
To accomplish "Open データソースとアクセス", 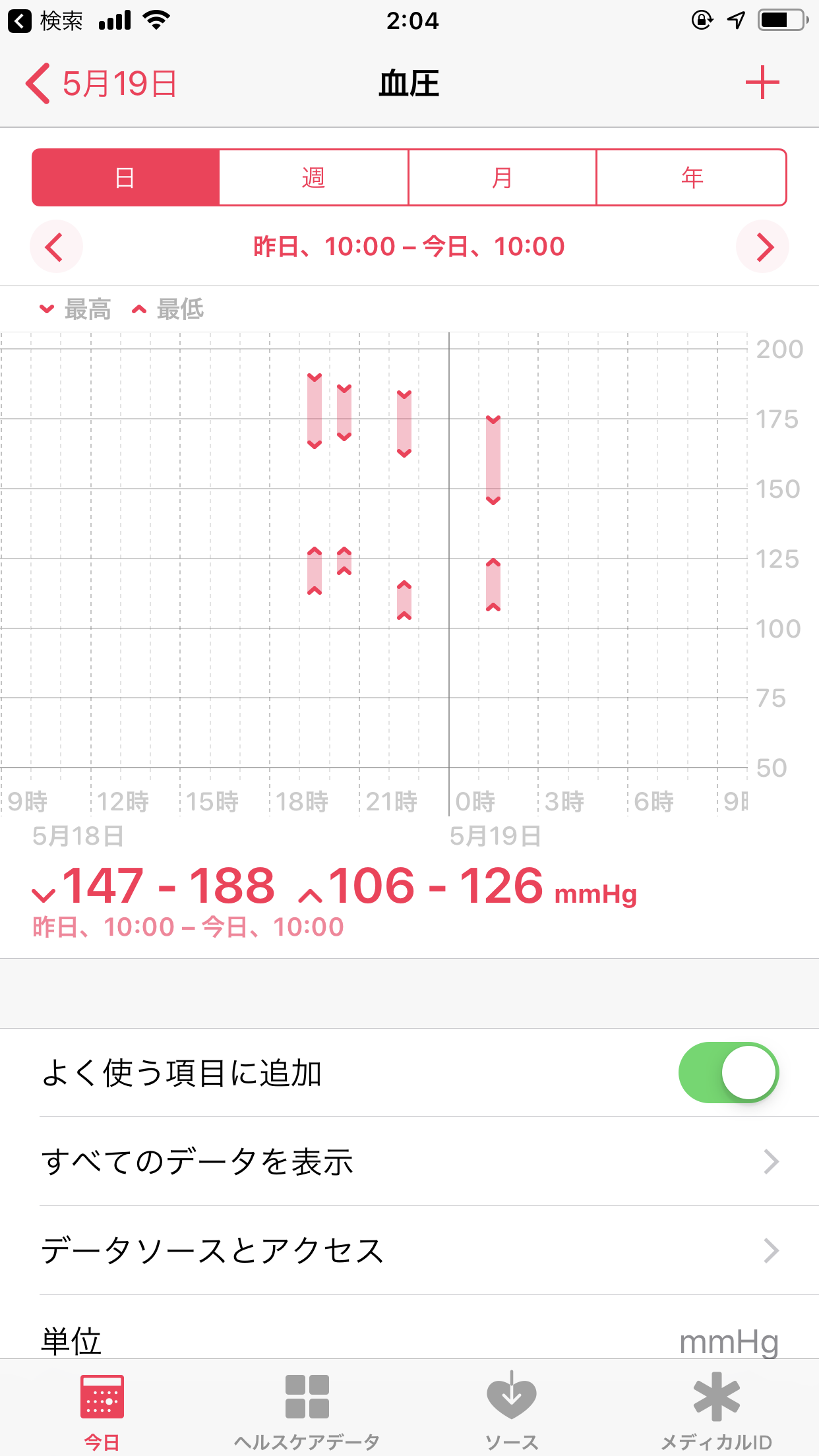I will (409, 1250).
